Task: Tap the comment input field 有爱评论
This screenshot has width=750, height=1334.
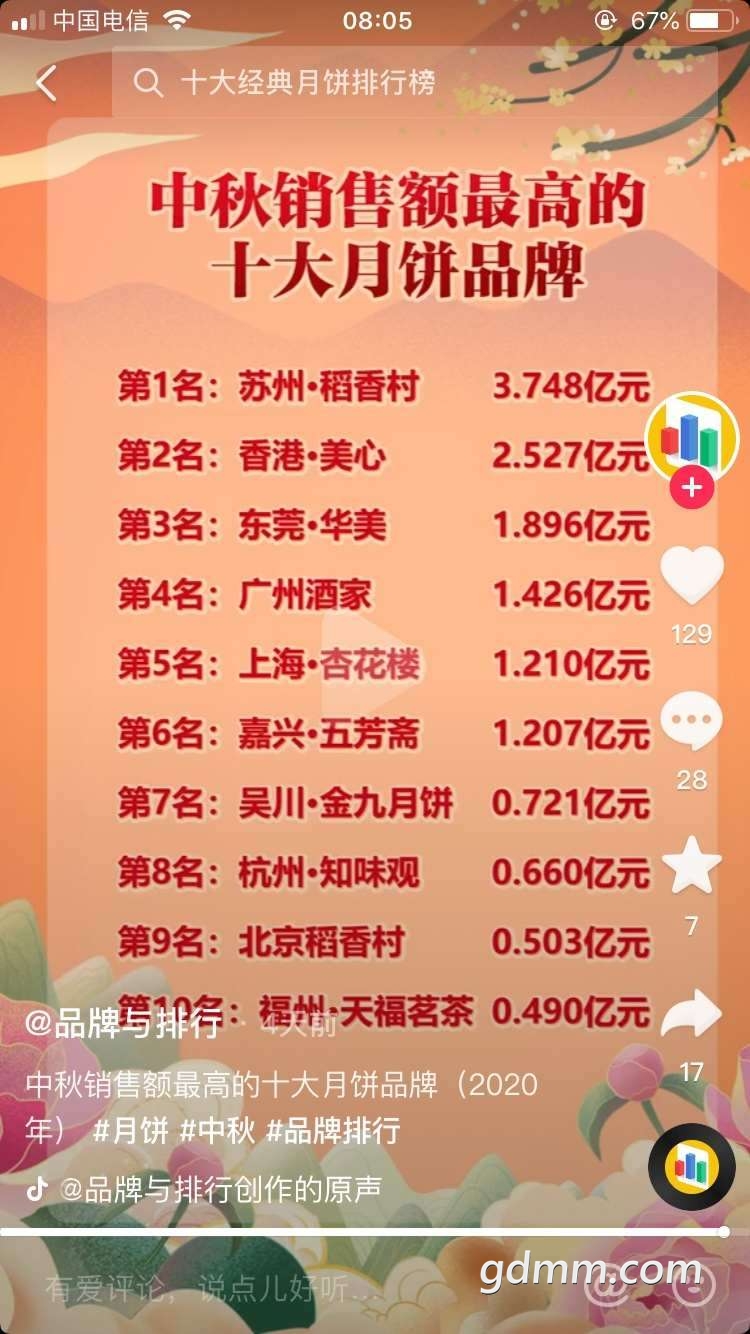Action: (210, 1289)
